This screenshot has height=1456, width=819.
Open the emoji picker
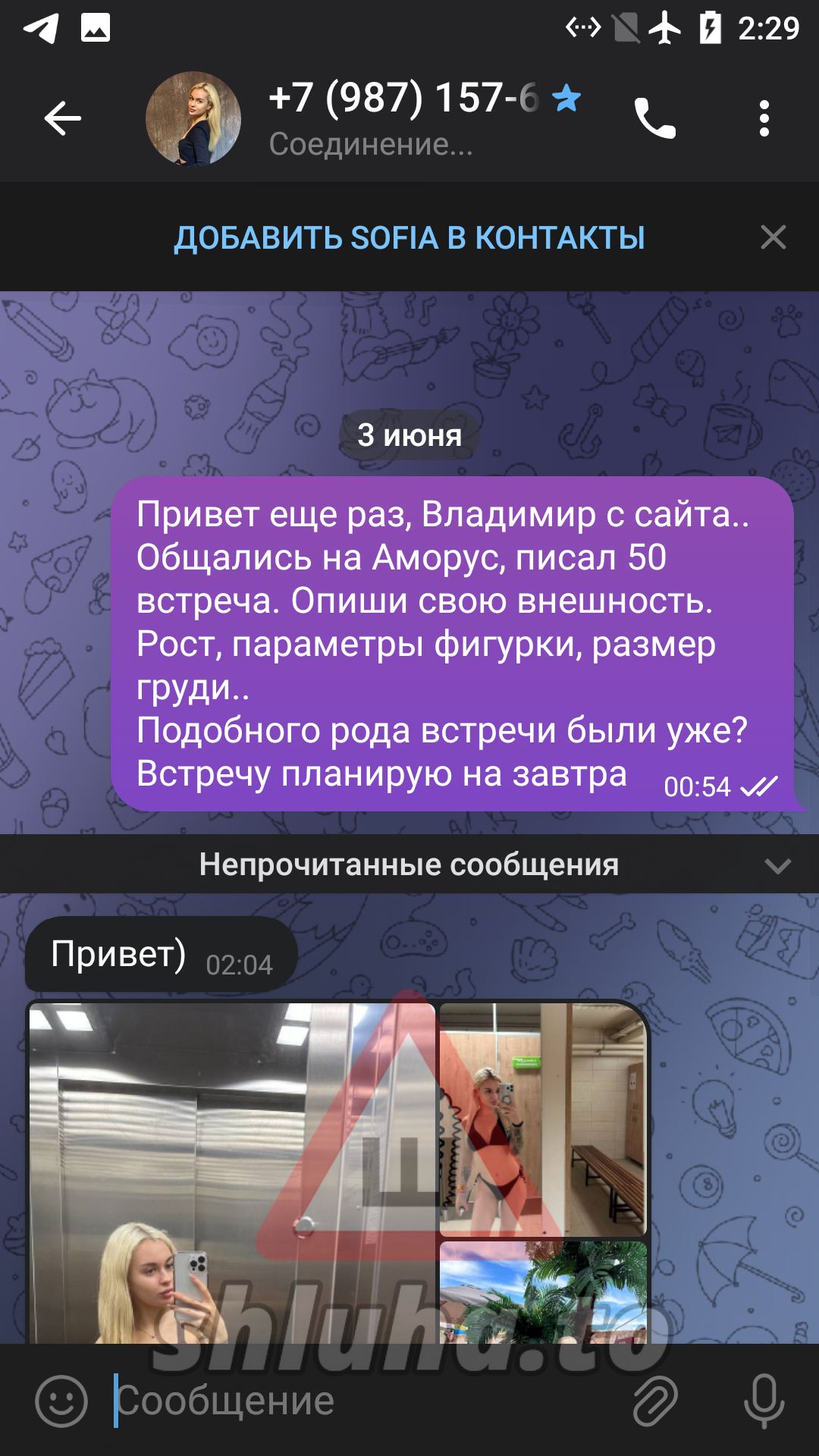click(62, 1401)
